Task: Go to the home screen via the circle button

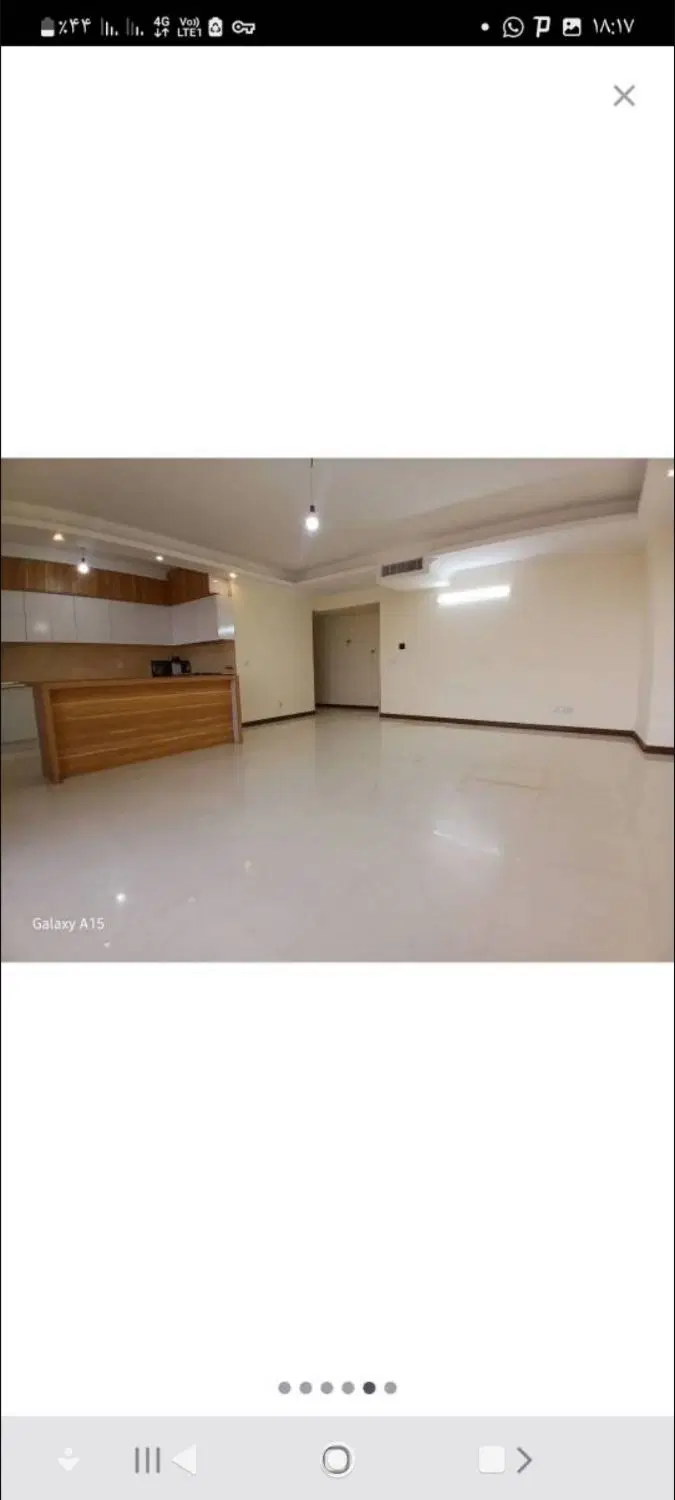Action: point(337,1460)
